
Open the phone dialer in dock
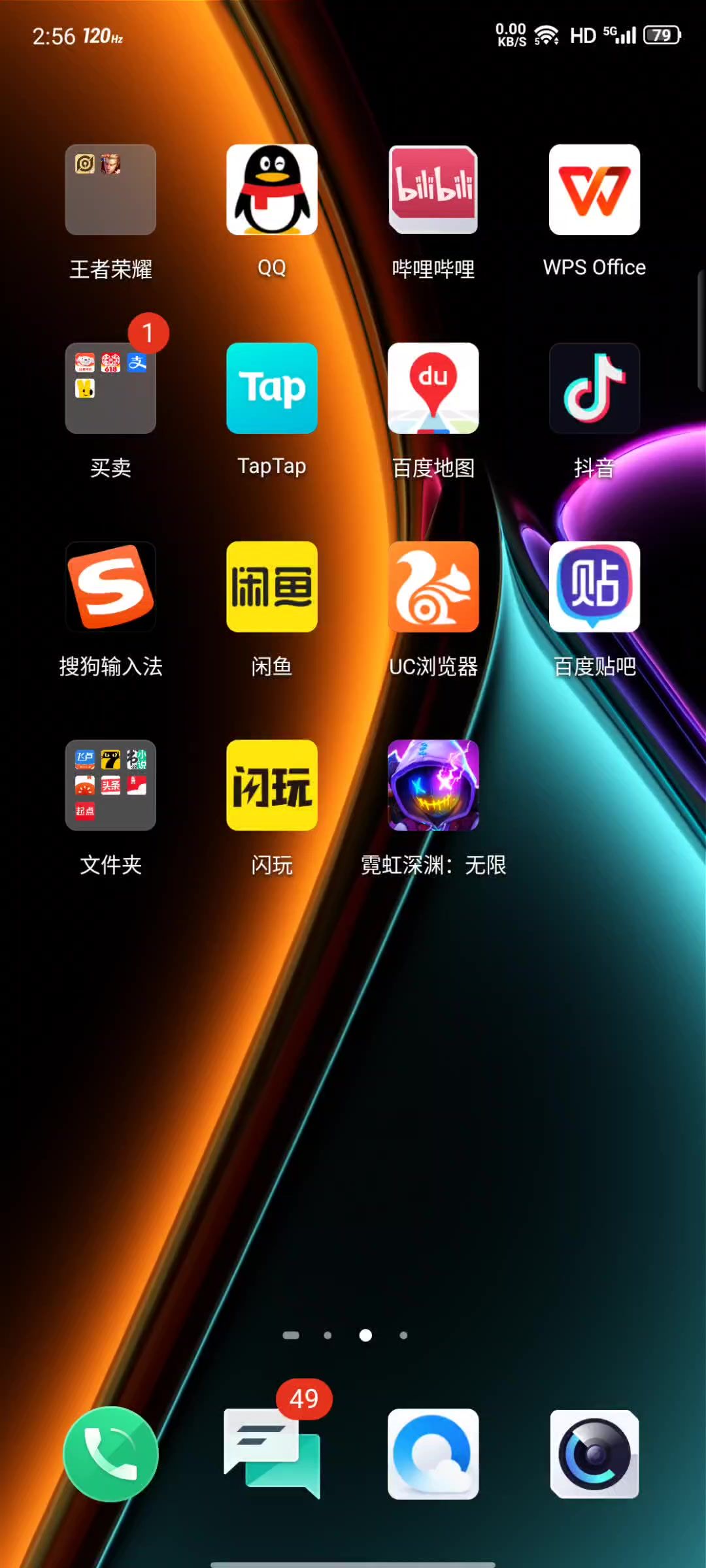tap(110, 1454)
